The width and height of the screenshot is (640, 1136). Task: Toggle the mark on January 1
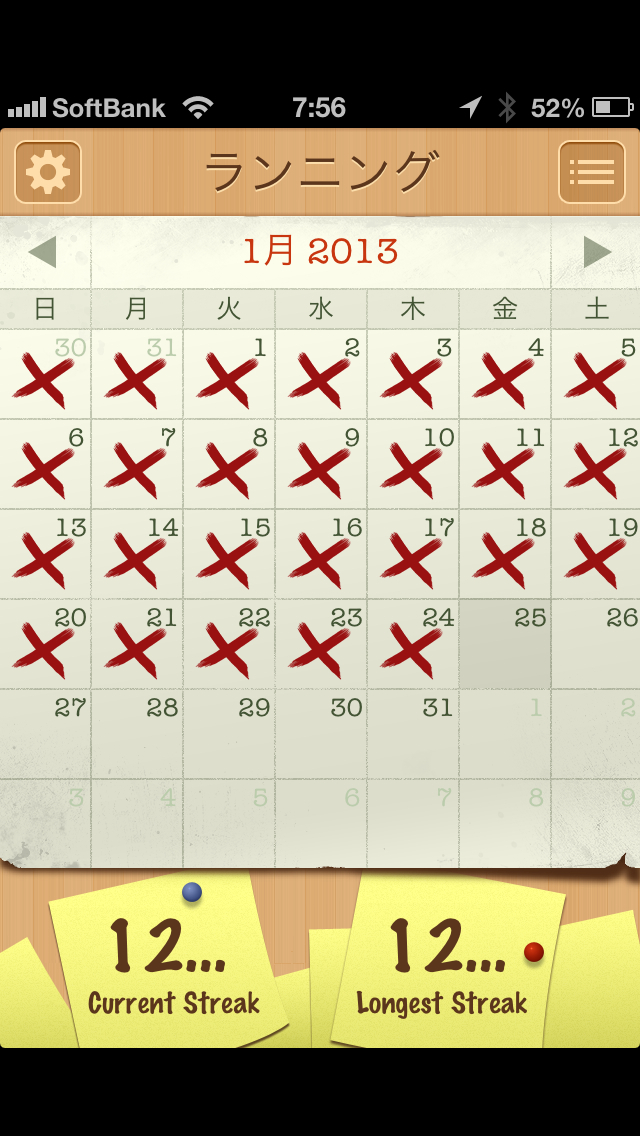point(229,375)
